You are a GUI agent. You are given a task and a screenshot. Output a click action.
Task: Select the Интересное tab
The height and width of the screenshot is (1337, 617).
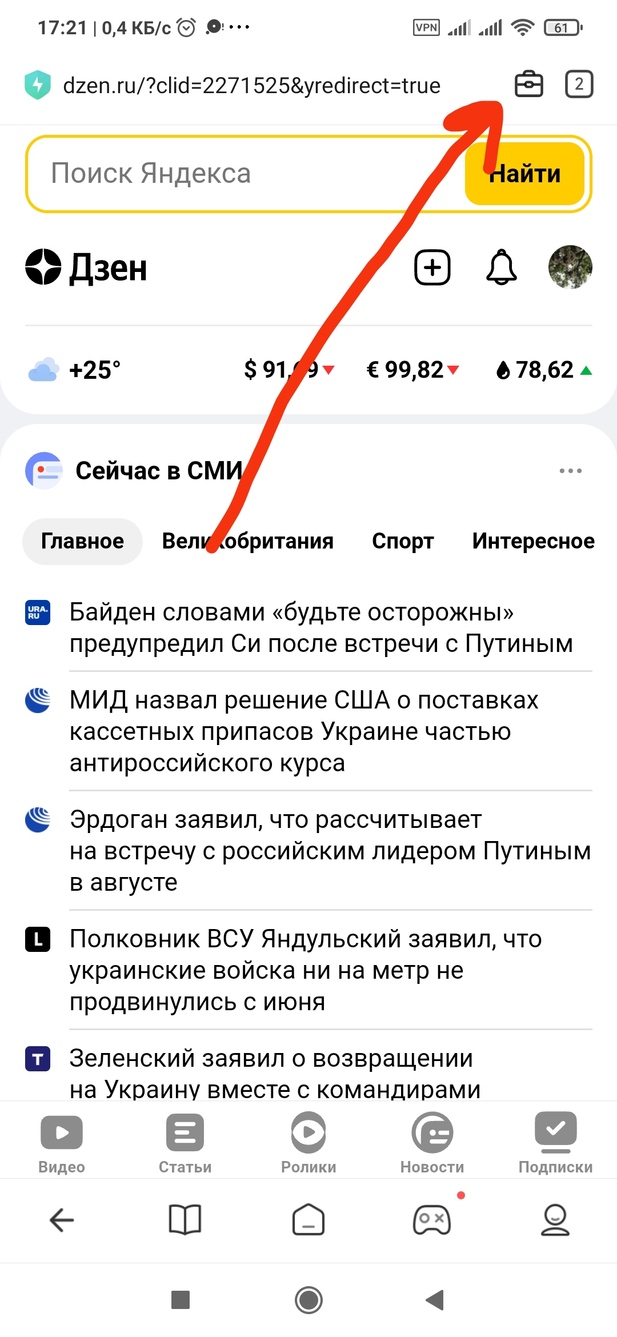point(533,542)
